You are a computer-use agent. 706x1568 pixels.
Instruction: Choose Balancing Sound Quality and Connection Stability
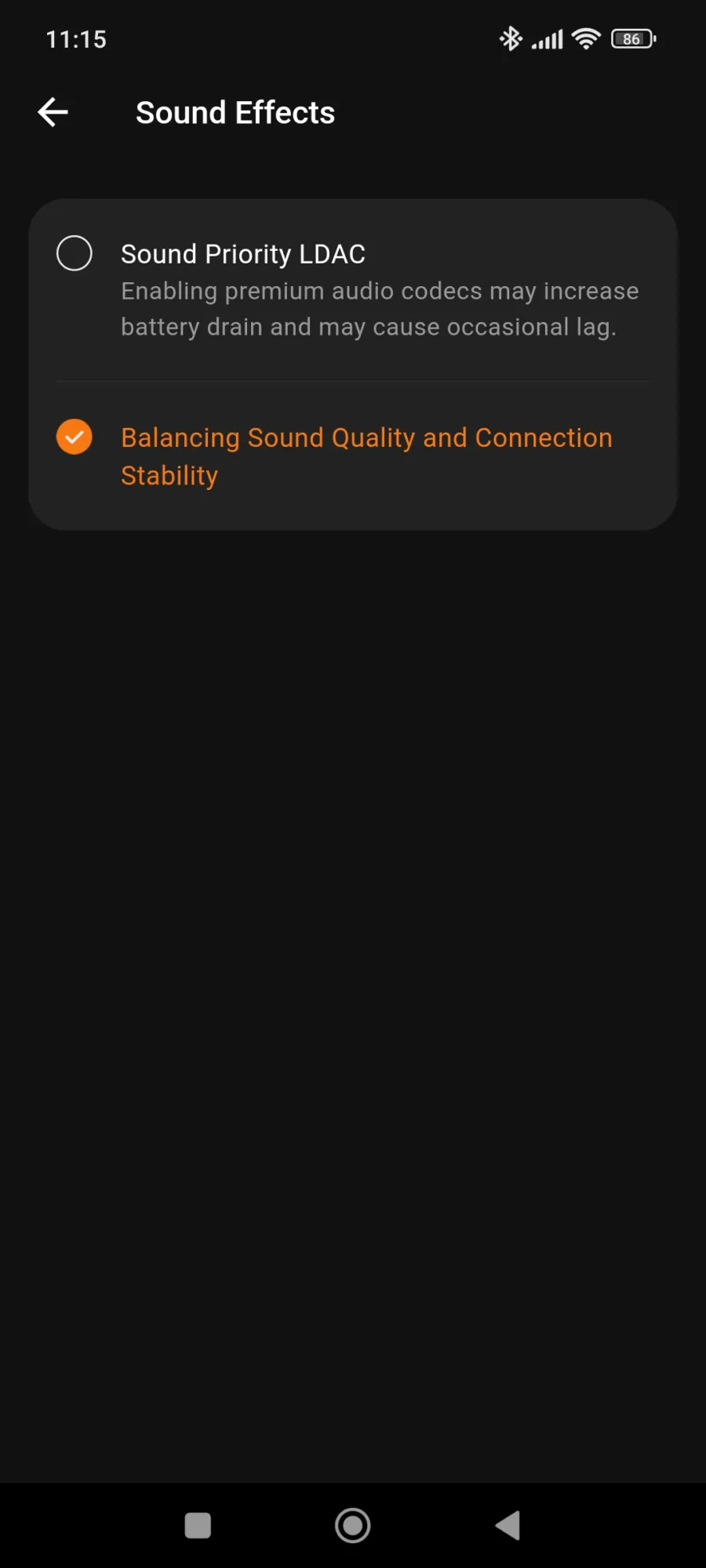(x=75, y=437)
